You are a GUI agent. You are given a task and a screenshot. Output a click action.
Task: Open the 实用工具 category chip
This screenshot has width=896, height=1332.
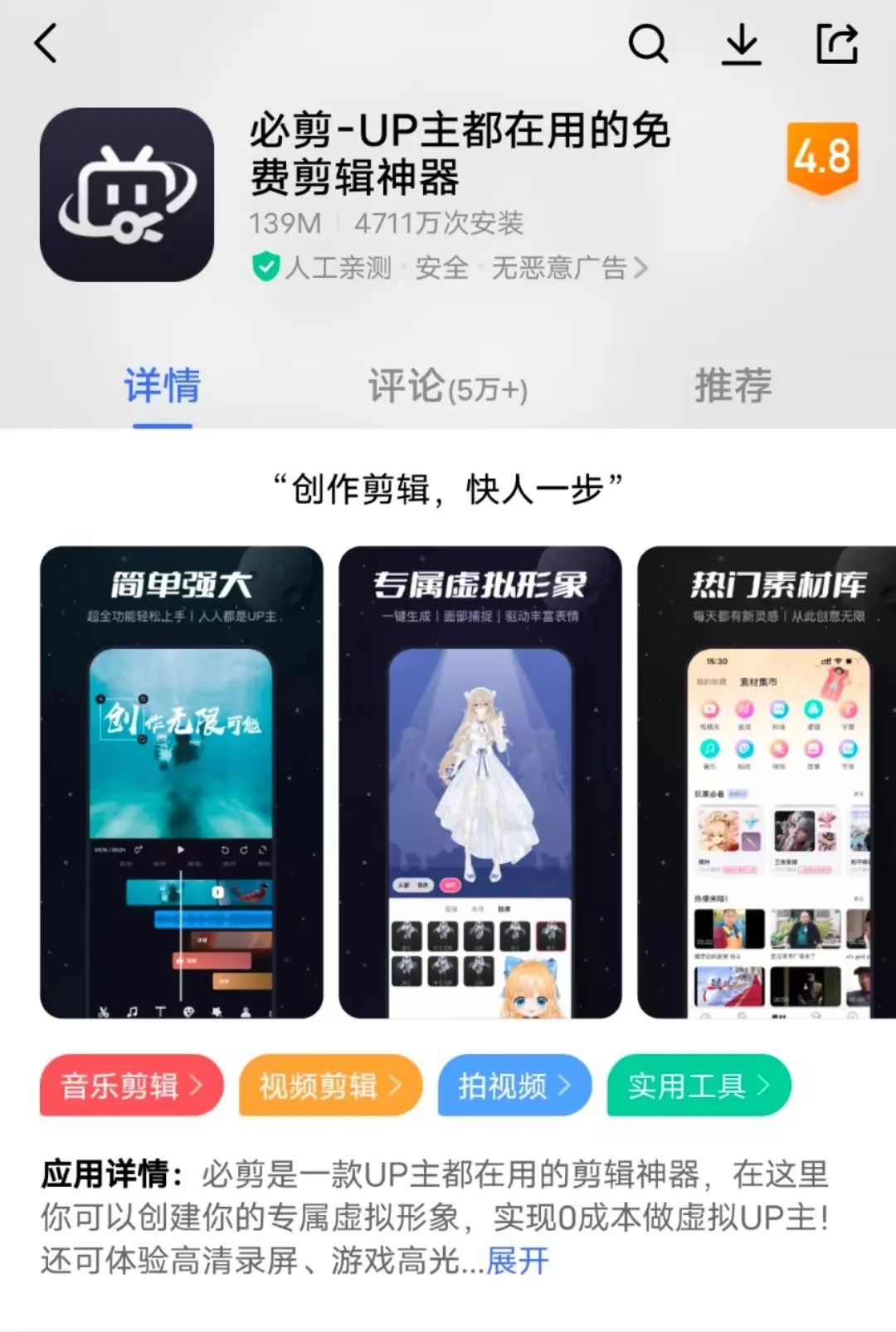(699, 1086)
